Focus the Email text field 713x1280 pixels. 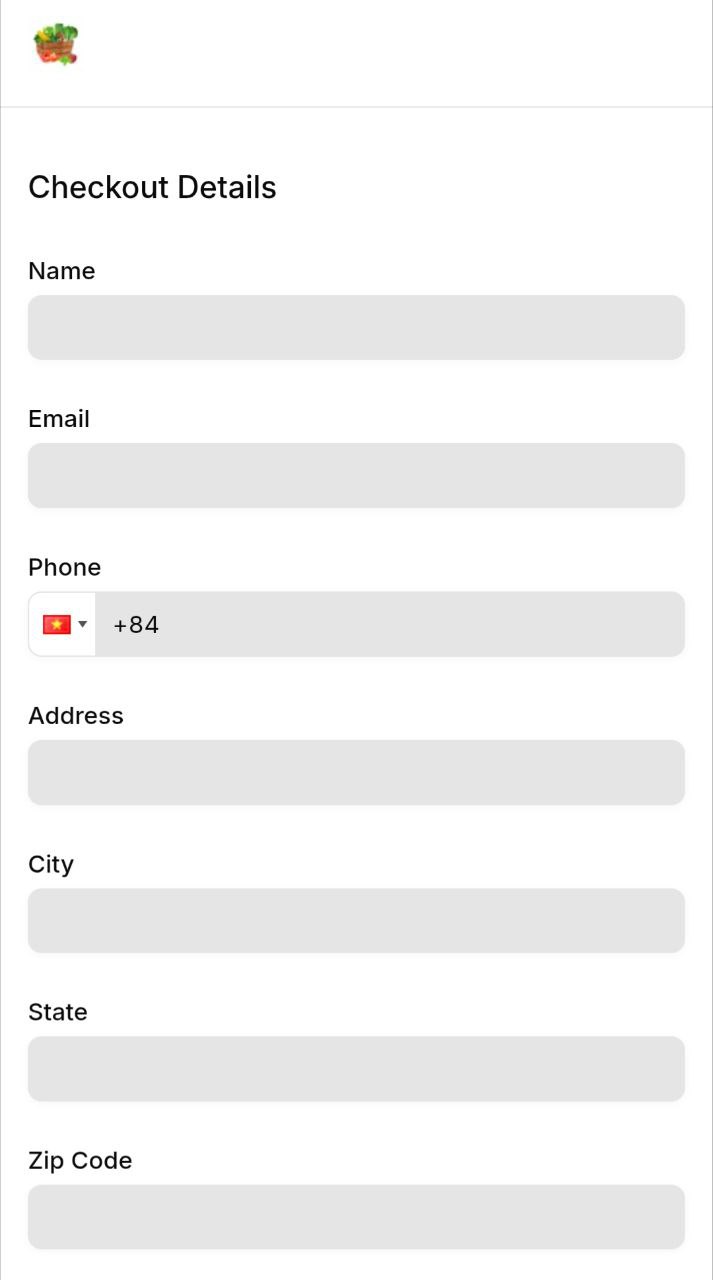tap(356, 475)
